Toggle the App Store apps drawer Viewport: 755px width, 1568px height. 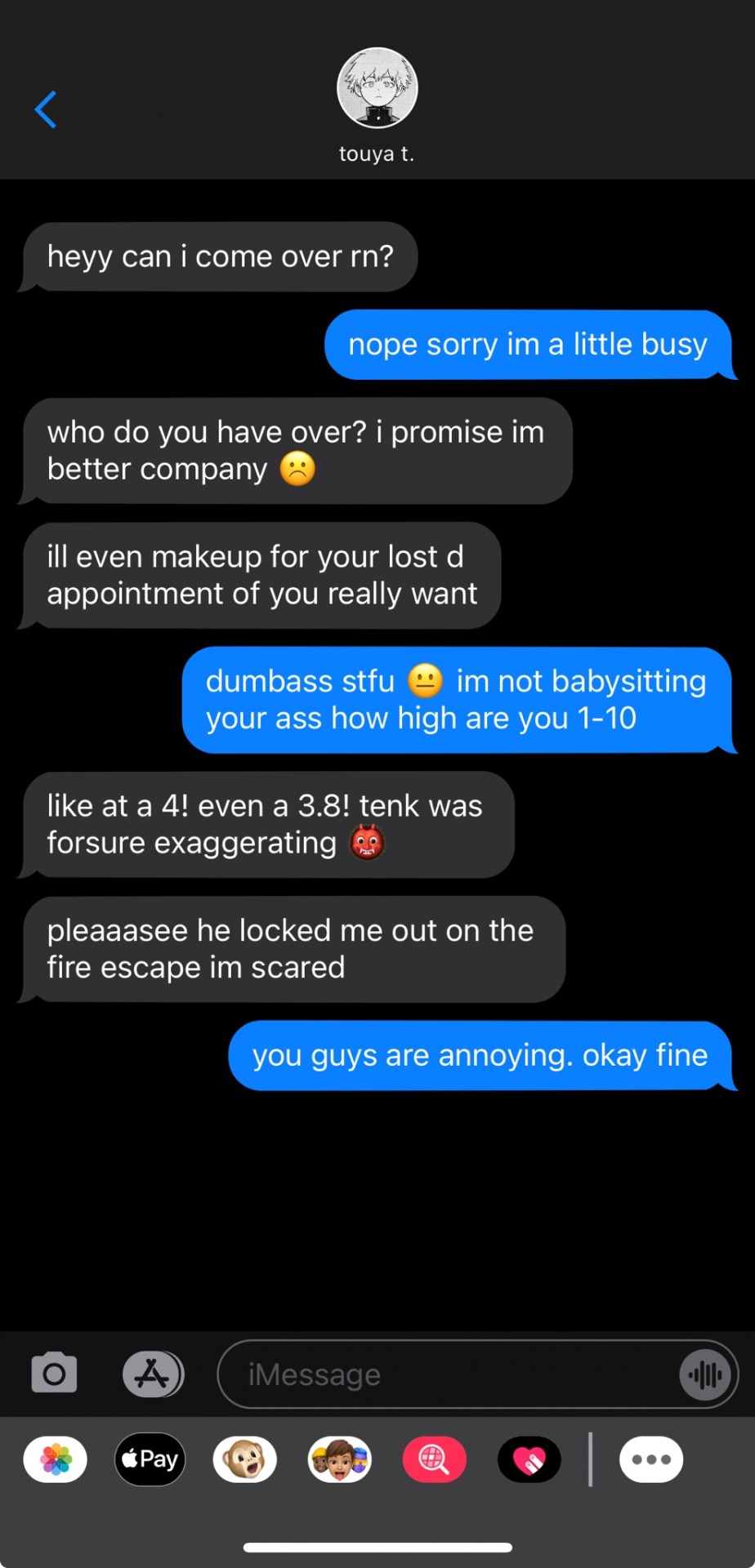pos(153,1374)
